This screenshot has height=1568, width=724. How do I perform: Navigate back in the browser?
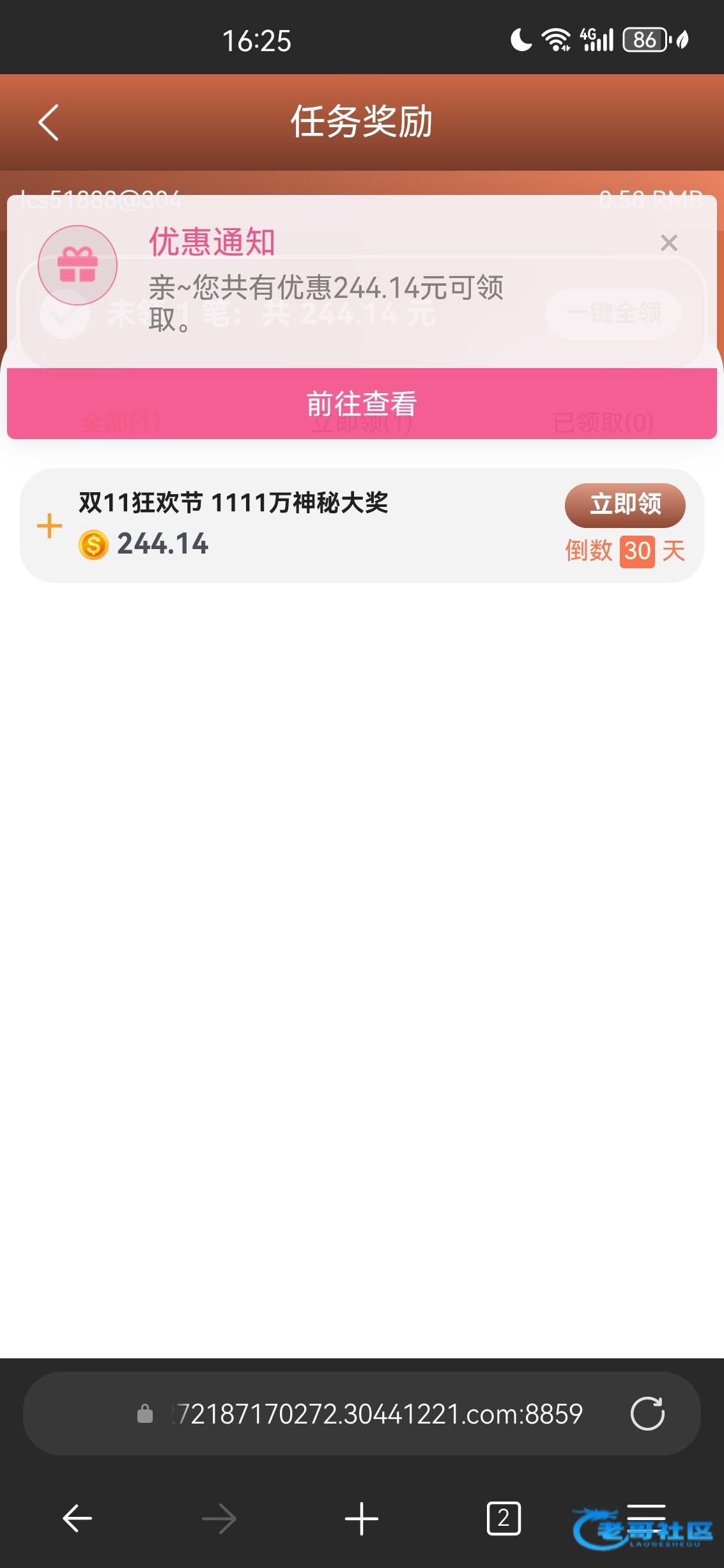pos(77,1518)
